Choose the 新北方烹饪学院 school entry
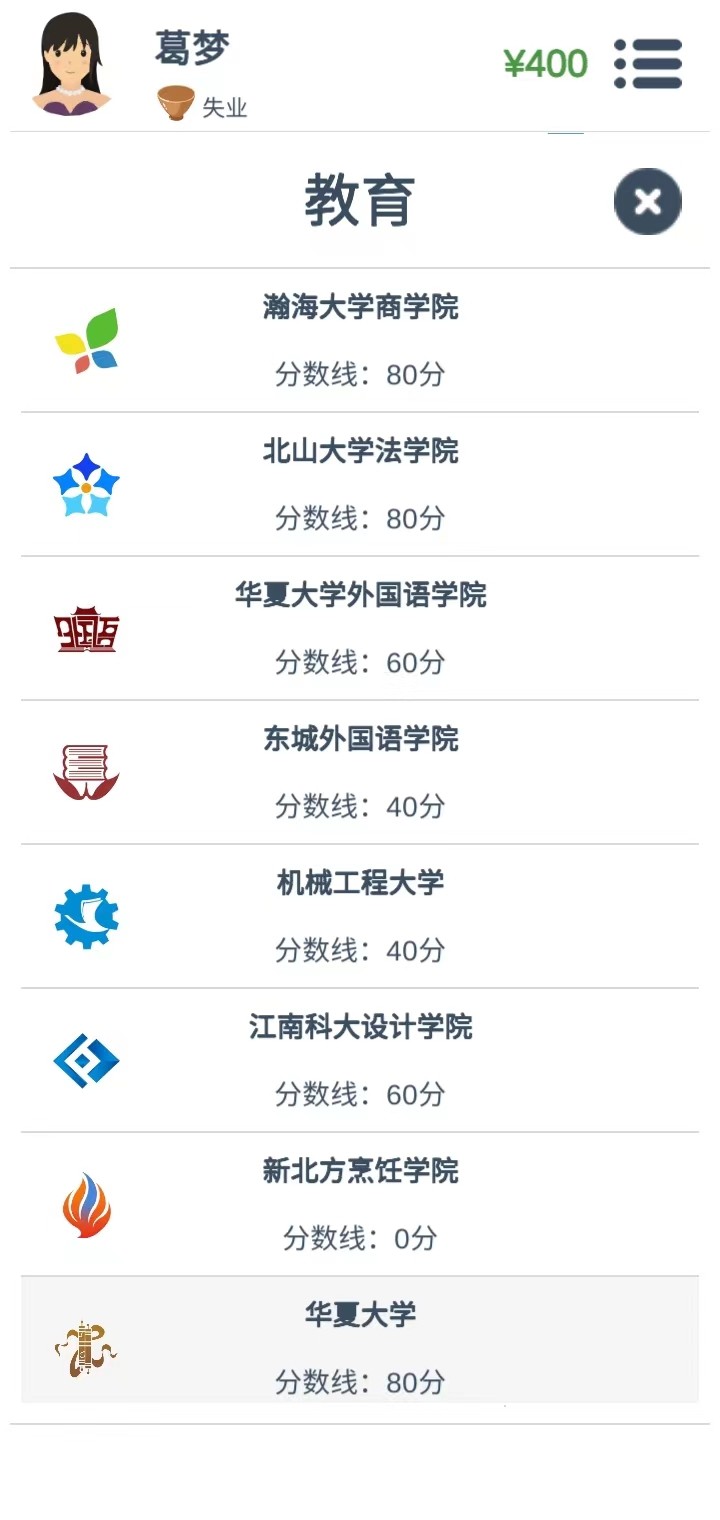This screenshot has height=1520, width=720. click(x=360, y=1204)
